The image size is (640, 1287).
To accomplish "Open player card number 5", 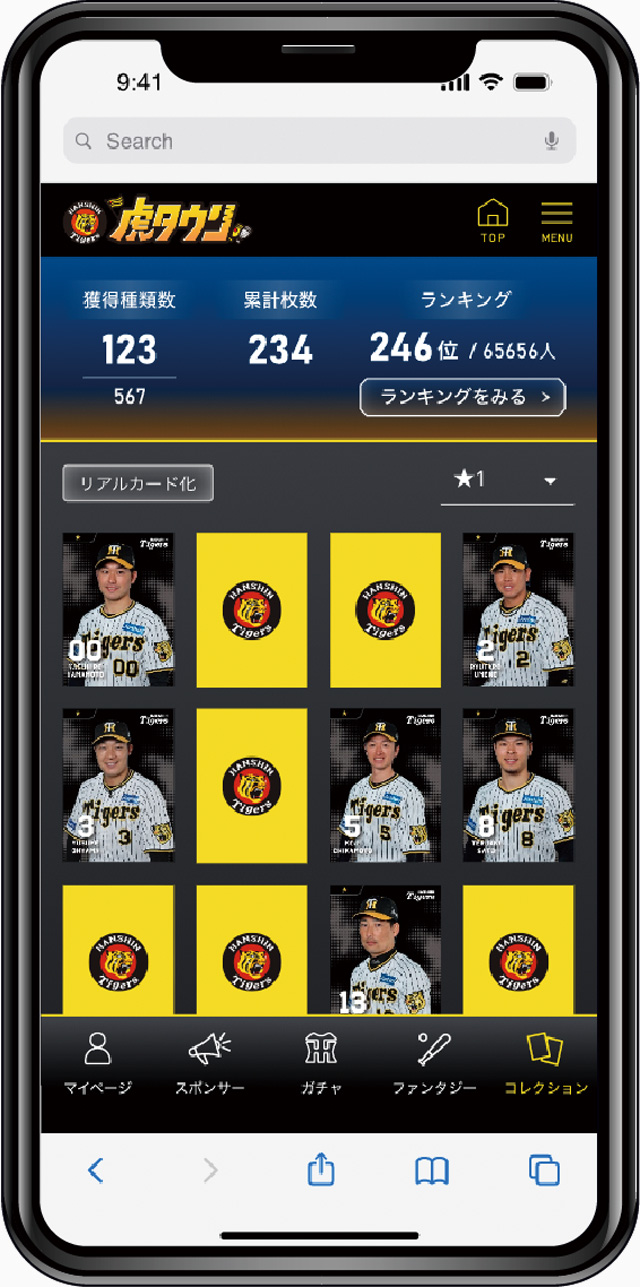I will (x=385, y=785).
